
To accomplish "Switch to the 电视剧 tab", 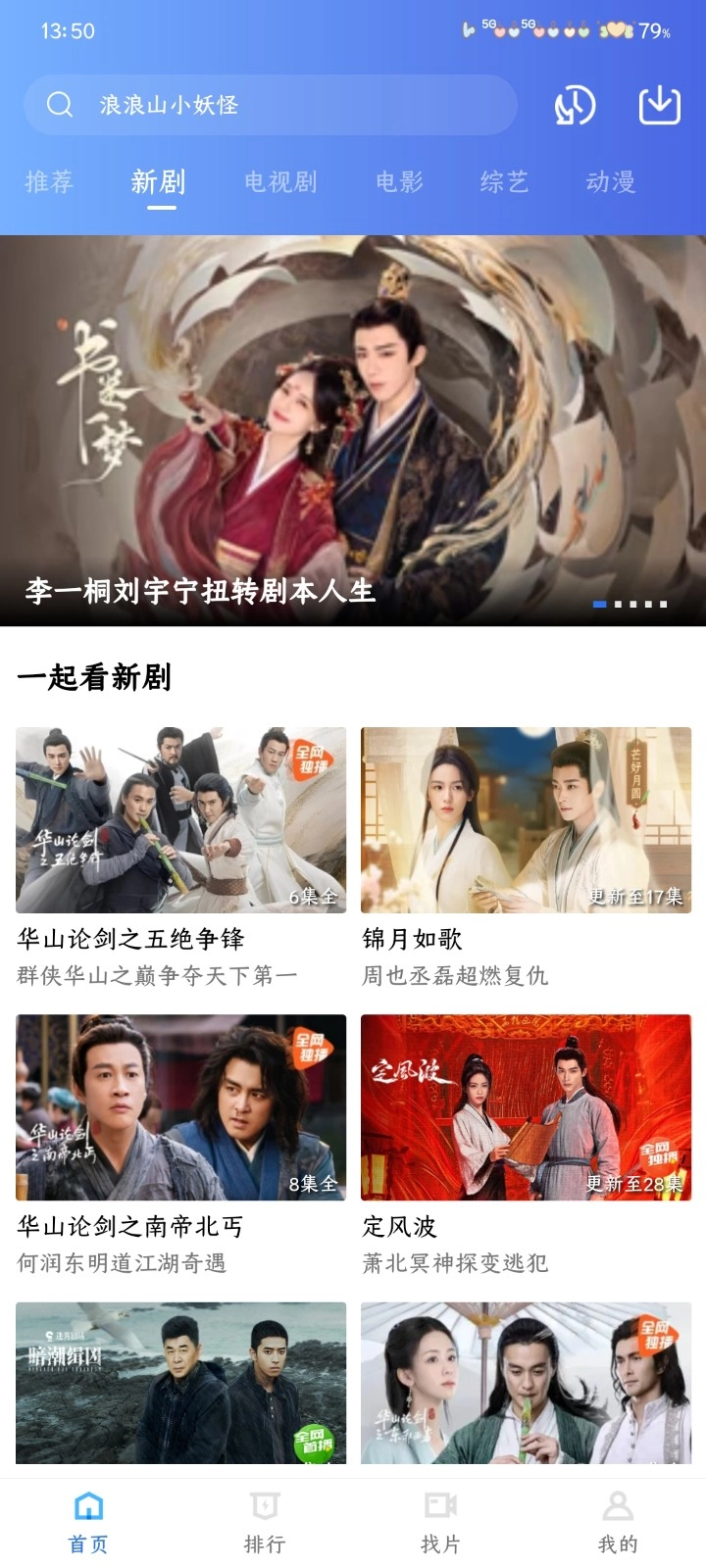I will point(280,181).
